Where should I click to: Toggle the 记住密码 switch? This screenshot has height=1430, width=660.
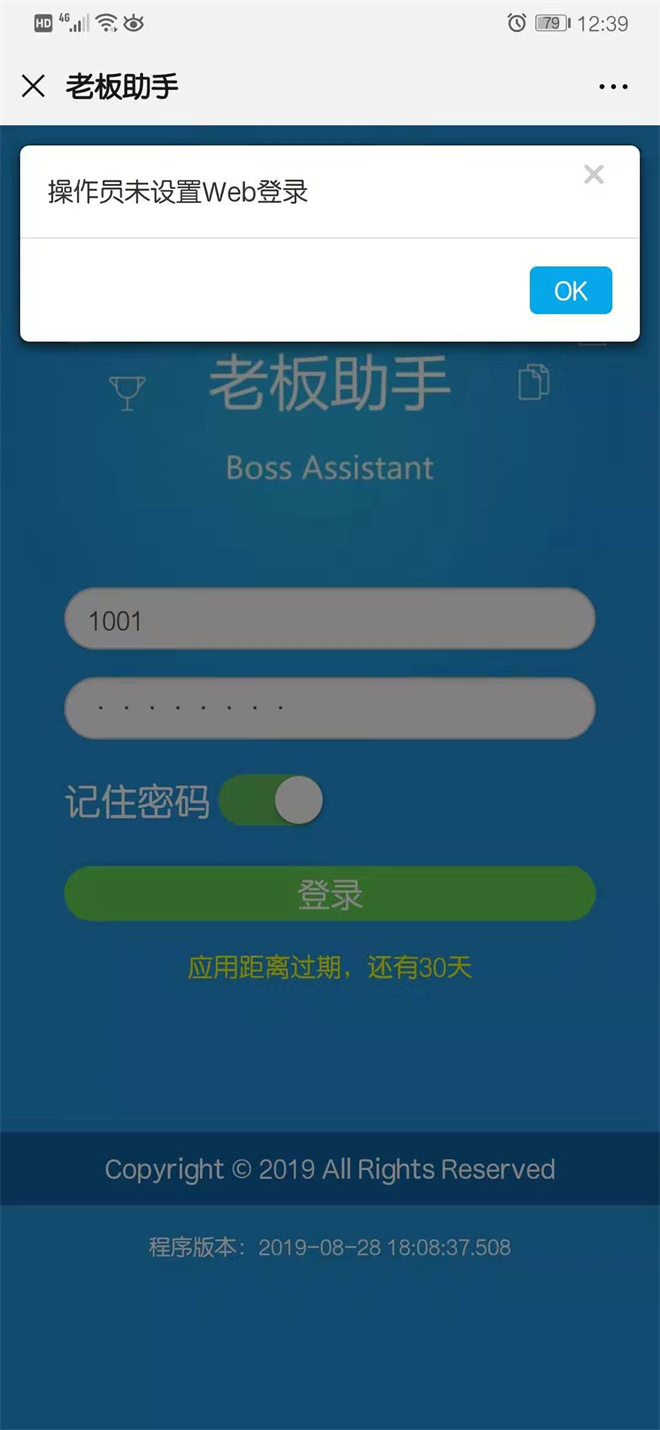pos(271,801)
